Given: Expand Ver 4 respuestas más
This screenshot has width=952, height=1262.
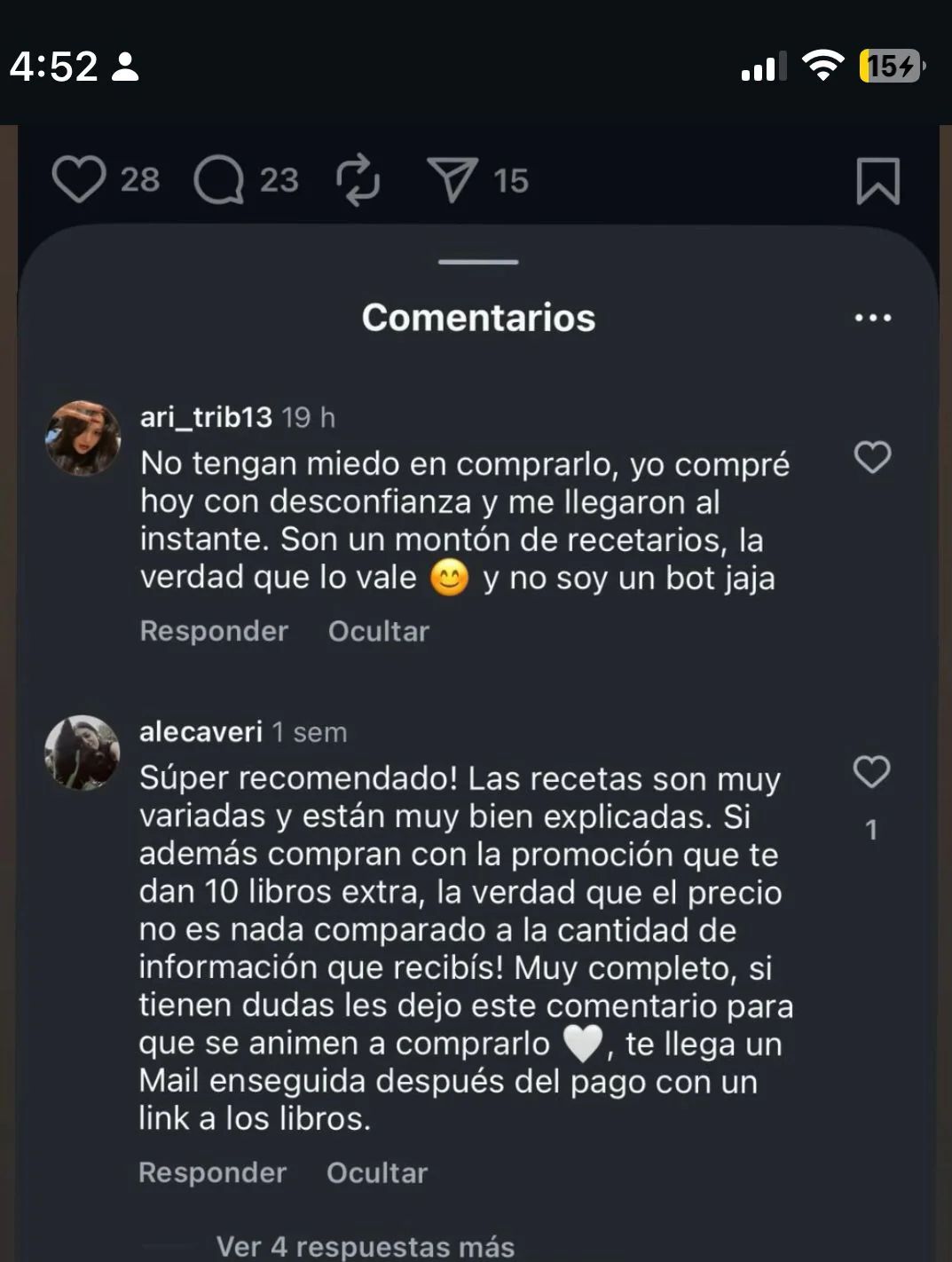Looking at the screenshot, I should pos(365,1246).
